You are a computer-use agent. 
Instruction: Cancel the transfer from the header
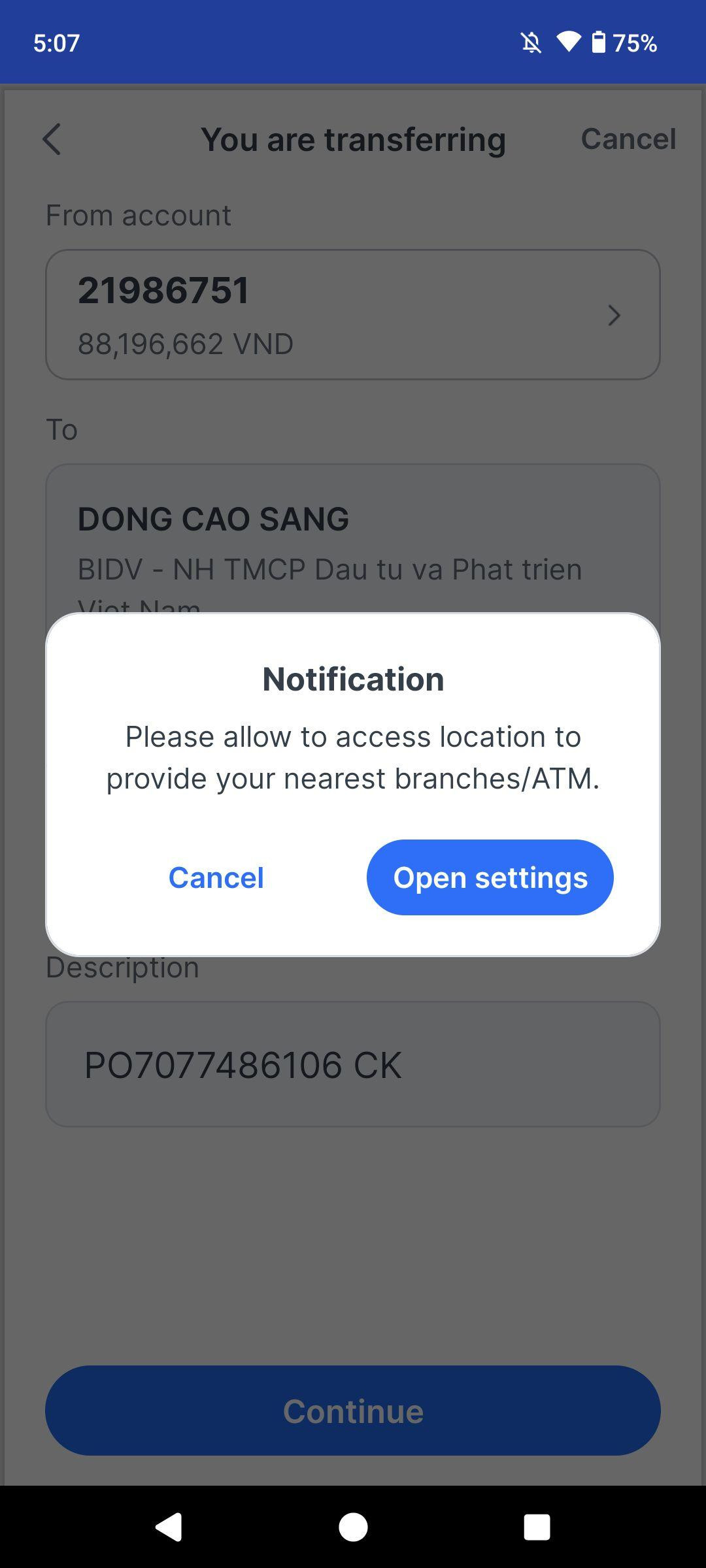(x=628, y=139)
